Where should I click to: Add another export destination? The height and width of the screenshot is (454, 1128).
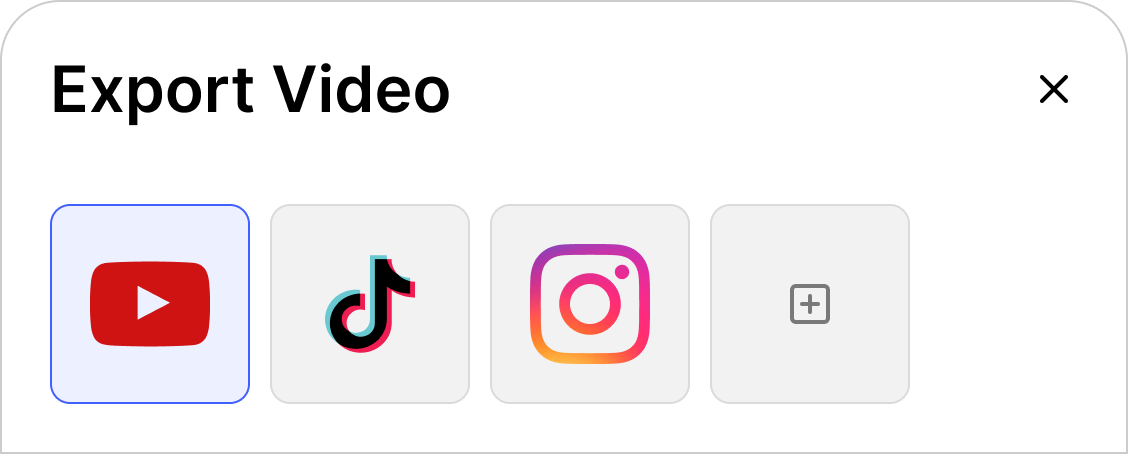(810, 304)
